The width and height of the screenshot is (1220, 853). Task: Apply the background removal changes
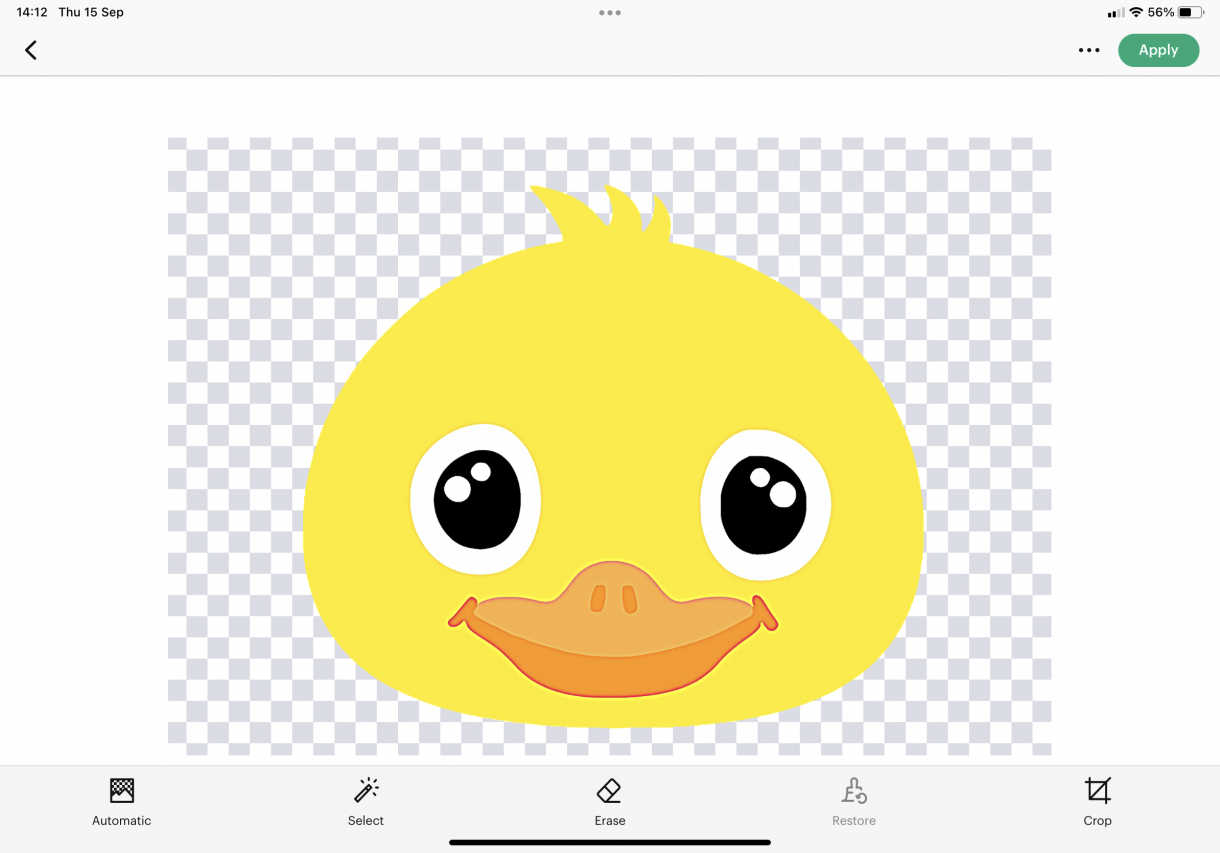[1158, 50]
